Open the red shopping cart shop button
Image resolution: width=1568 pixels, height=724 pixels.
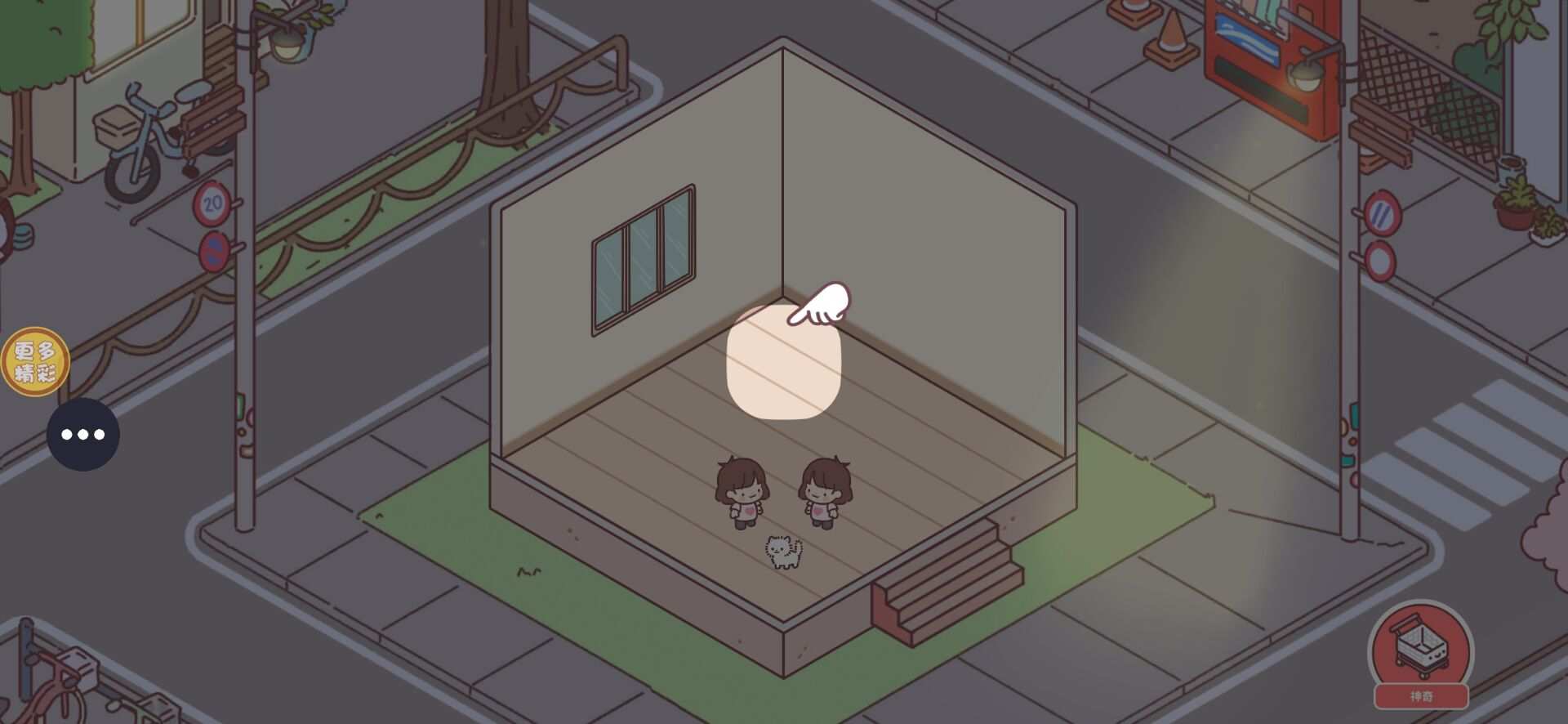click(x=1420, y=650)
